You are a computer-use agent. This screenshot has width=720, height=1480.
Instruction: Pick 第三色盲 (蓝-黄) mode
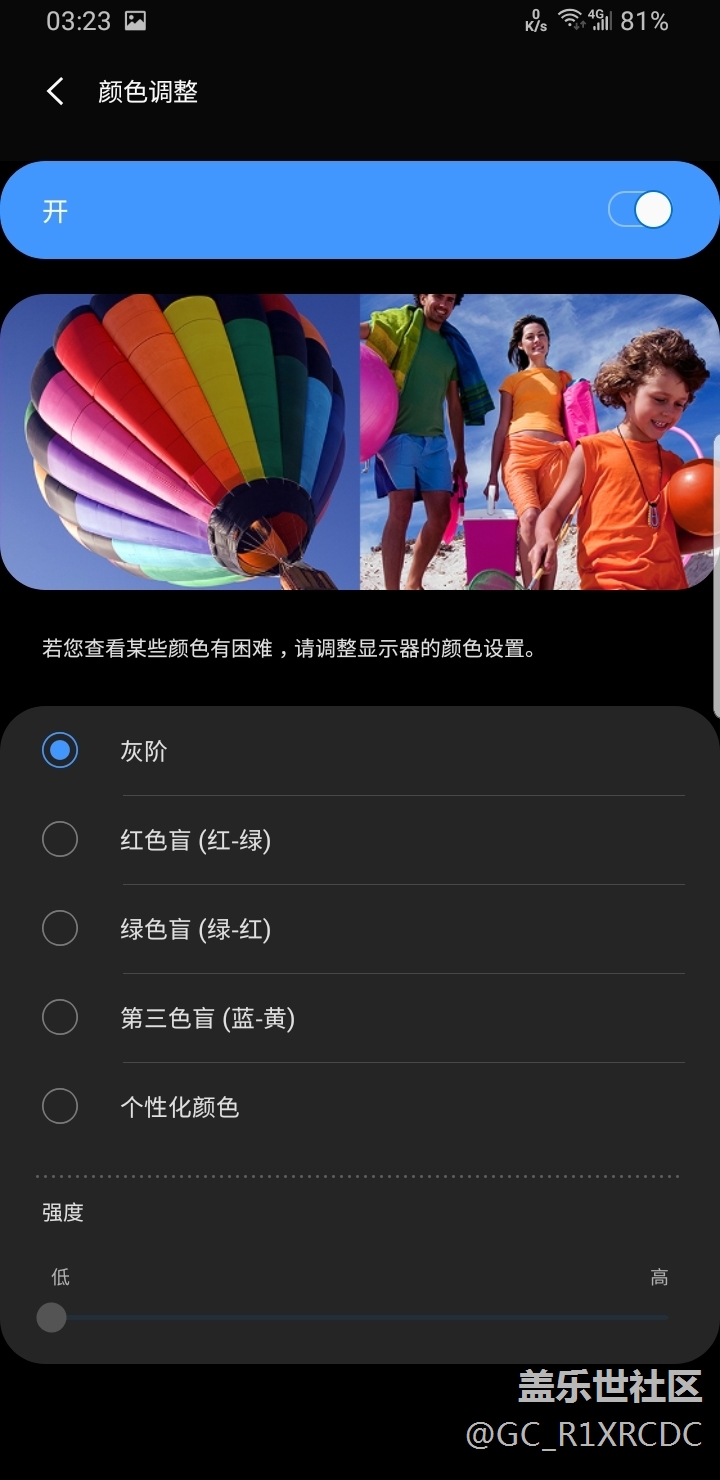60,1017
